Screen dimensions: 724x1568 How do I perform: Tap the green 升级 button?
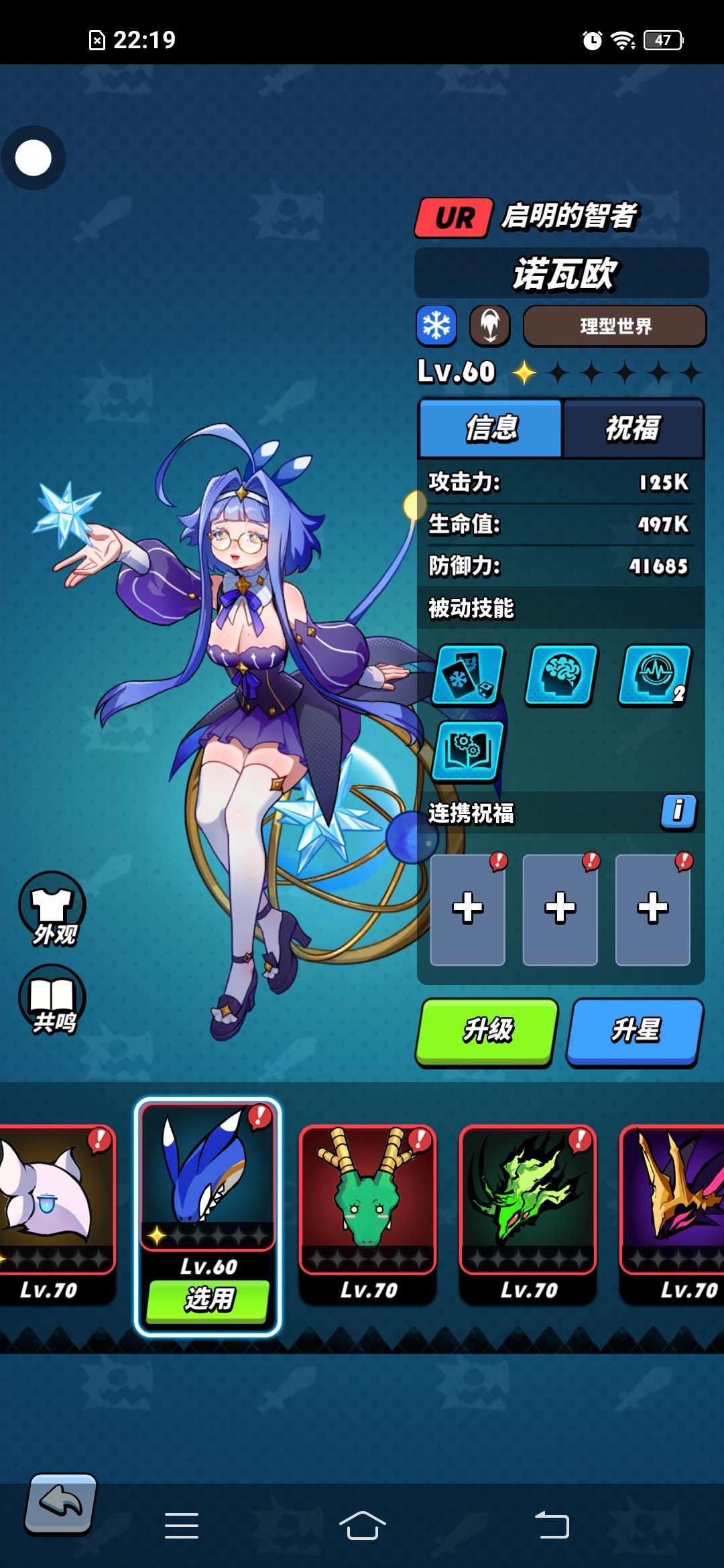[487, 1031]
